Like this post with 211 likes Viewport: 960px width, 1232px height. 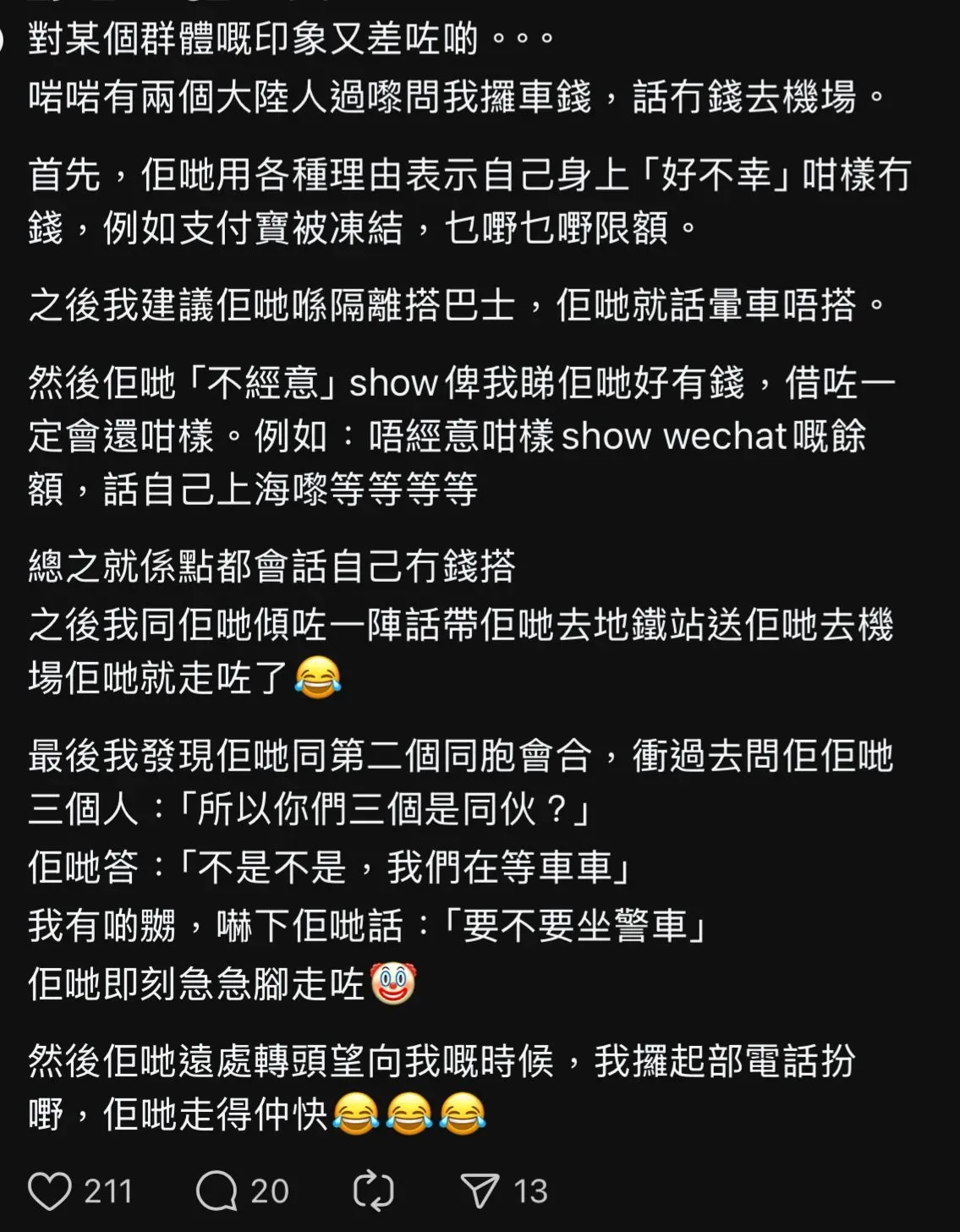[49, 1191]
